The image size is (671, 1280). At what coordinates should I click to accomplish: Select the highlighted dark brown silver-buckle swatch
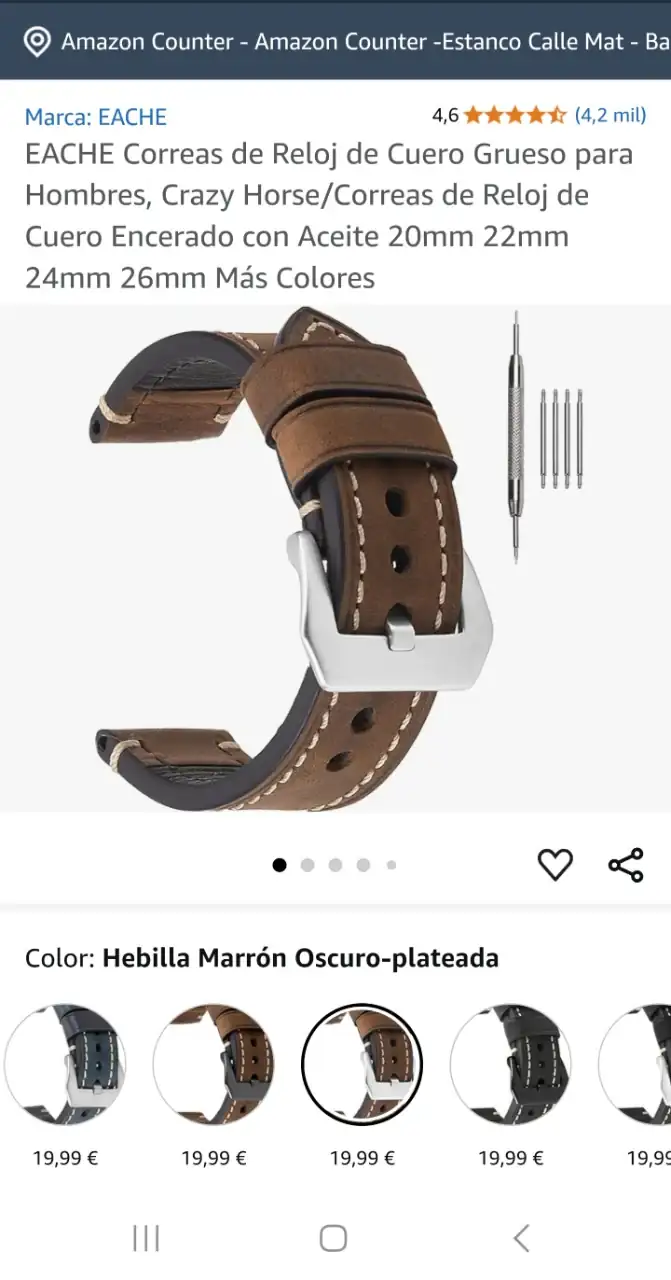(x=362, y=1065)
